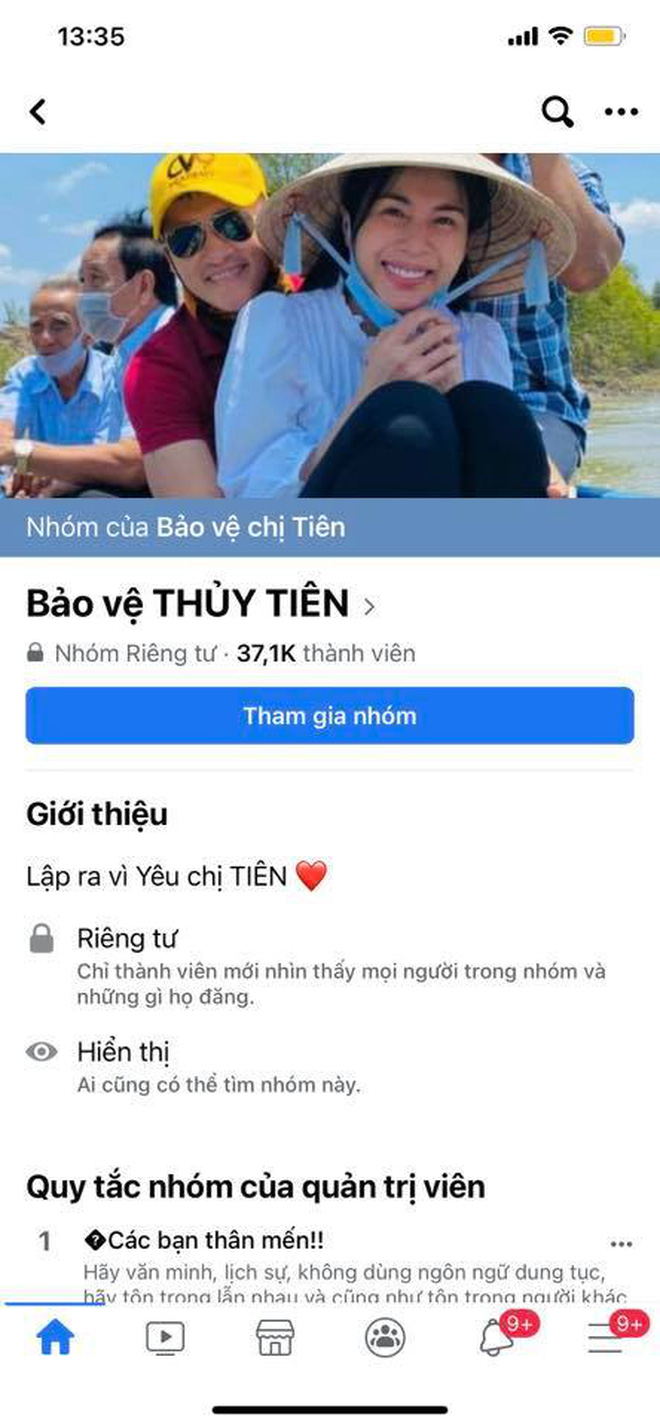Open the hamburger menu tab
Image resolution: width=660 pixels, height=1427 pixels.
[607, 1337]
